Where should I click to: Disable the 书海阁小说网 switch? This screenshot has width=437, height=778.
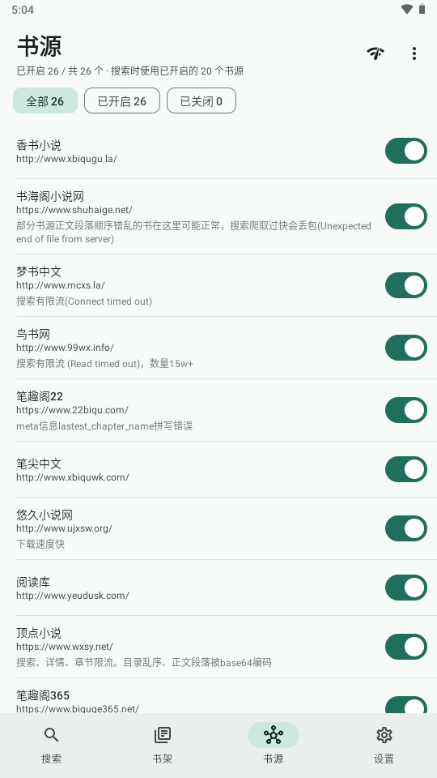pyautogui.click(x=406, y=216)
